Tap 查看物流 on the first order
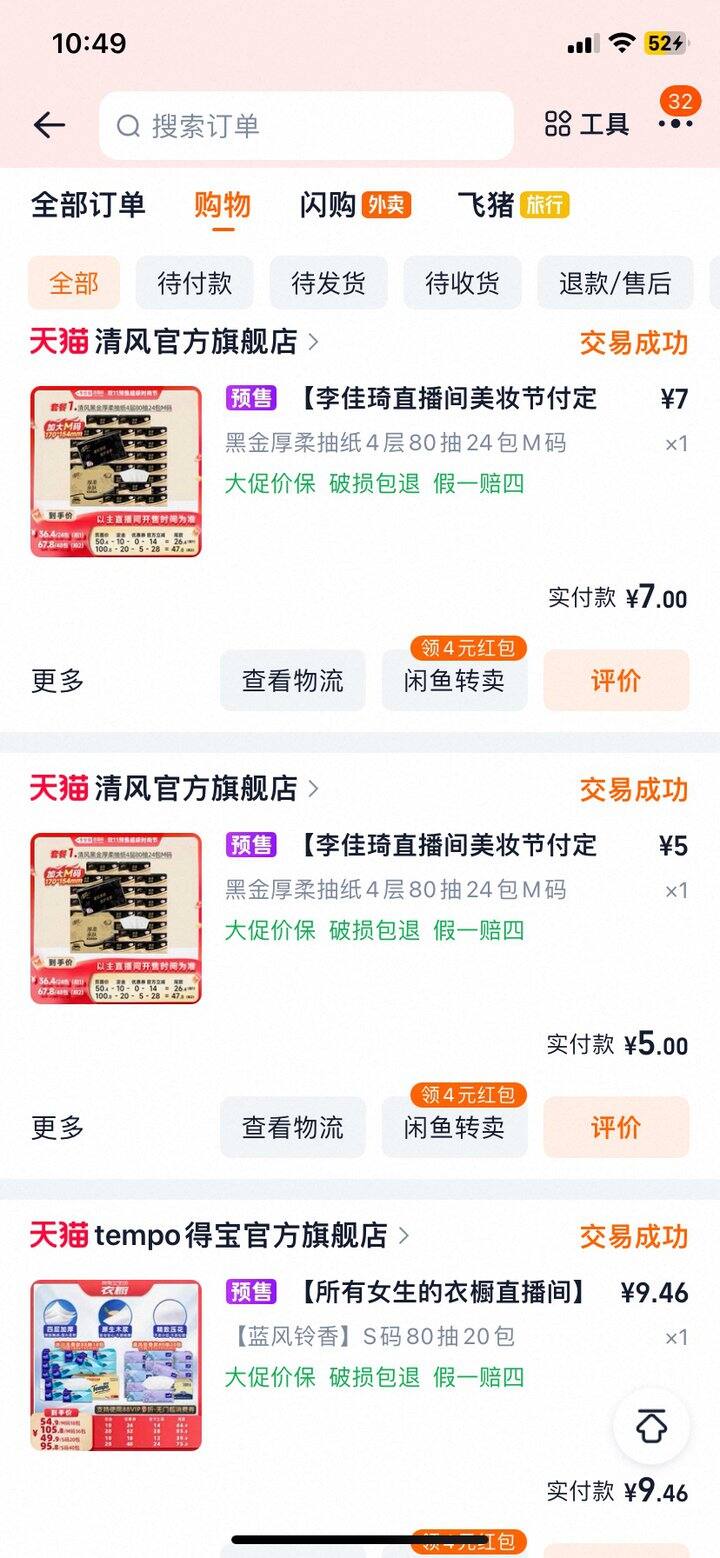 293,680
